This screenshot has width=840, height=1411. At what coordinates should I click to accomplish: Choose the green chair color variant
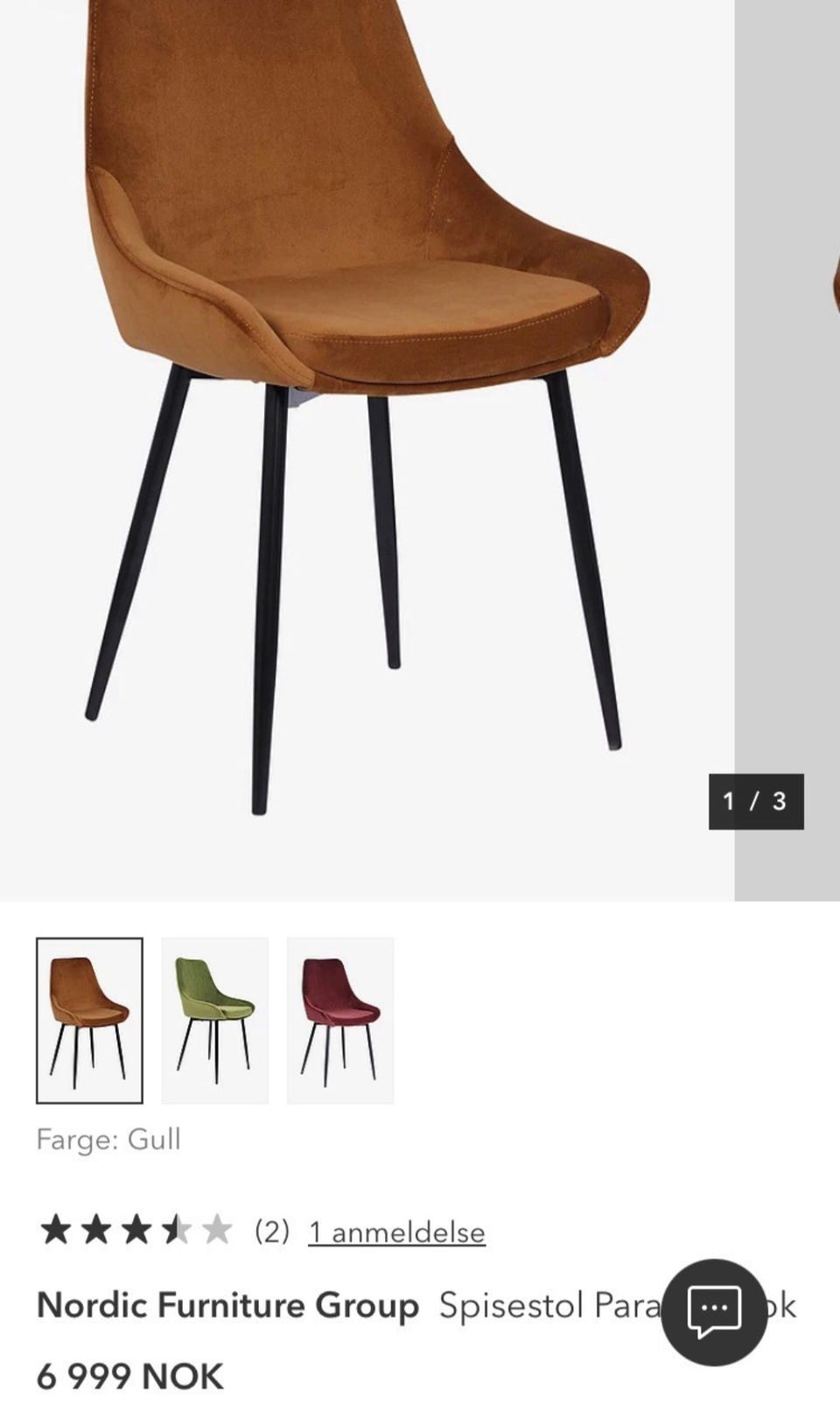[214, 1020]
